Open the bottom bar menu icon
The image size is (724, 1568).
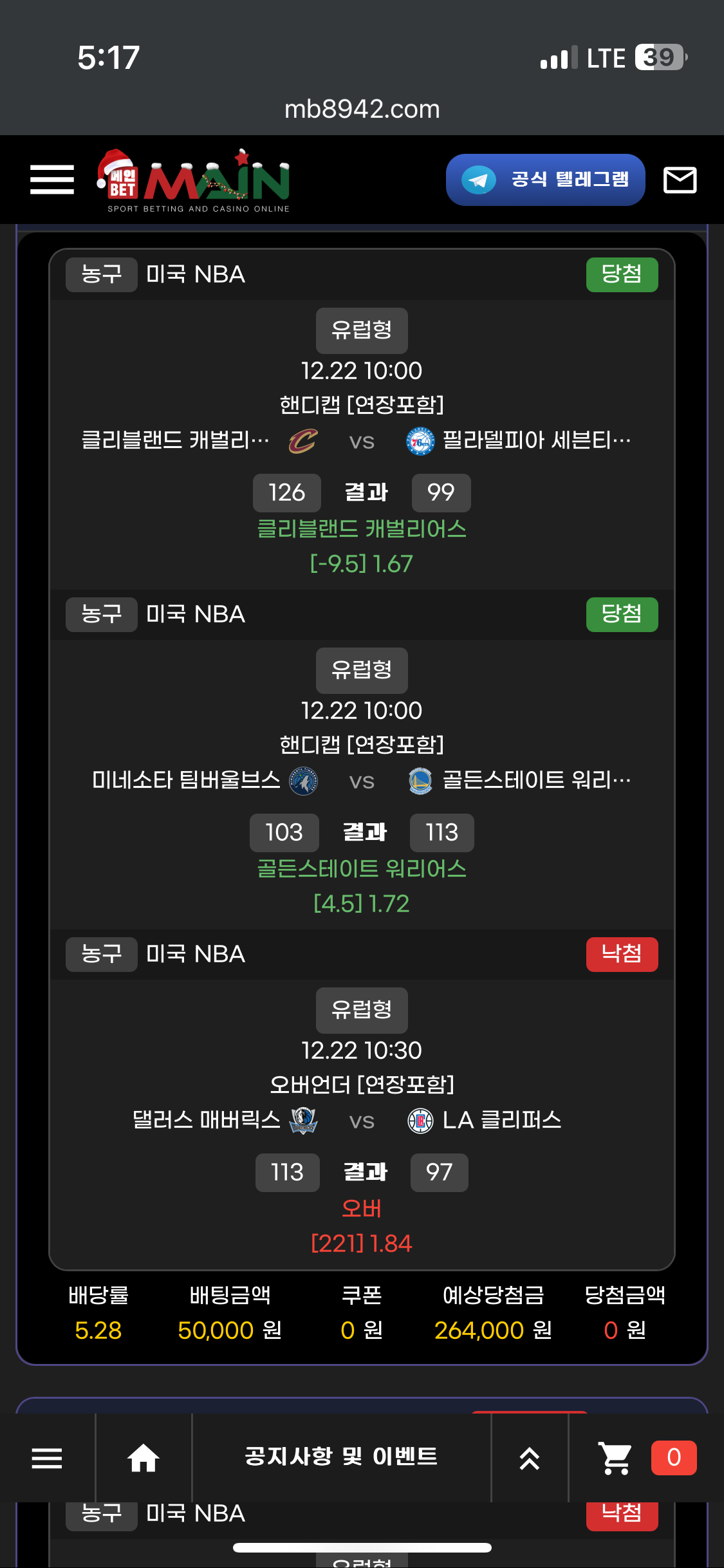click(47, 1458)
